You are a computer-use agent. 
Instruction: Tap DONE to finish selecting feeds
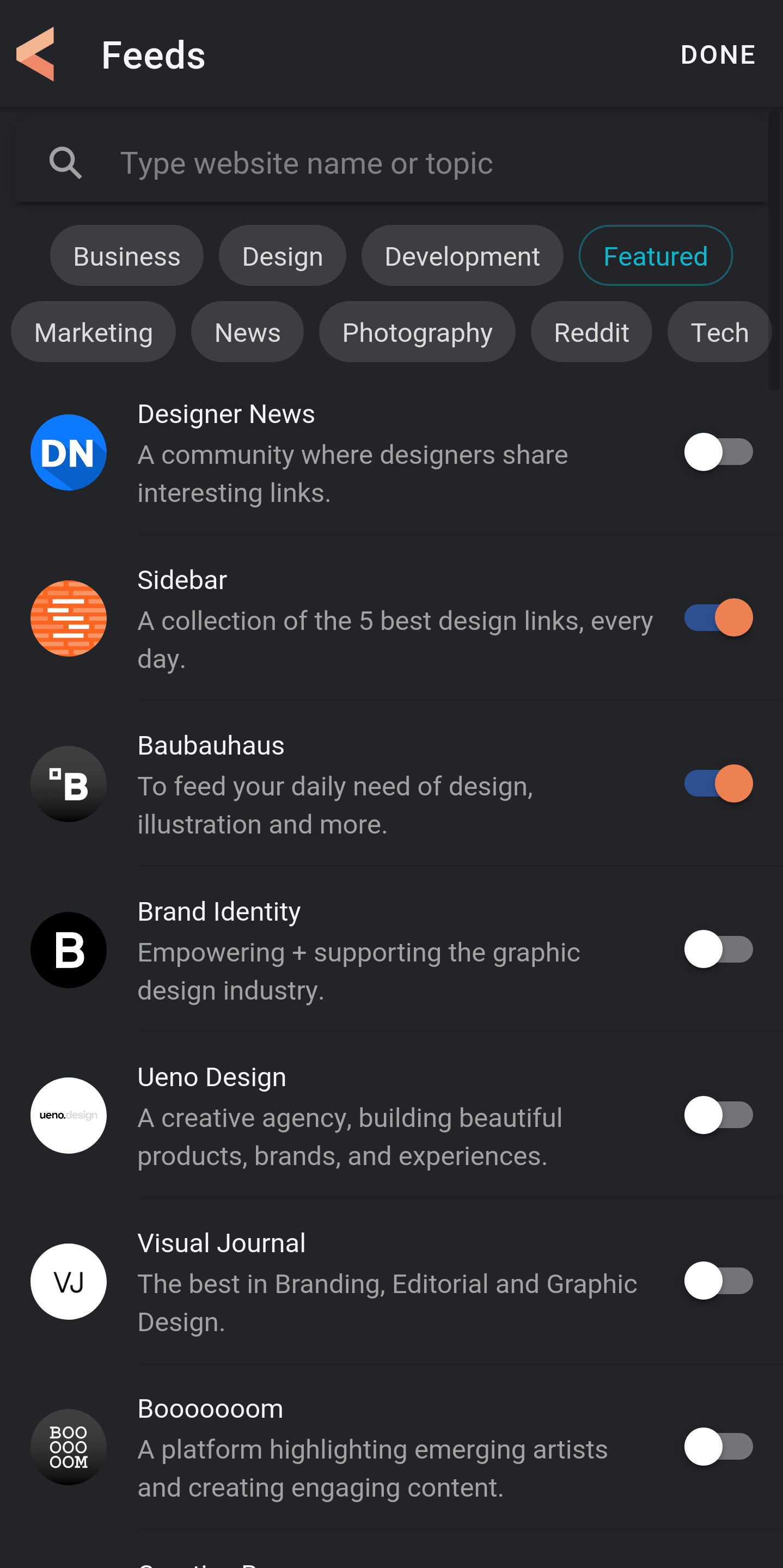click(x=718, y=55)
